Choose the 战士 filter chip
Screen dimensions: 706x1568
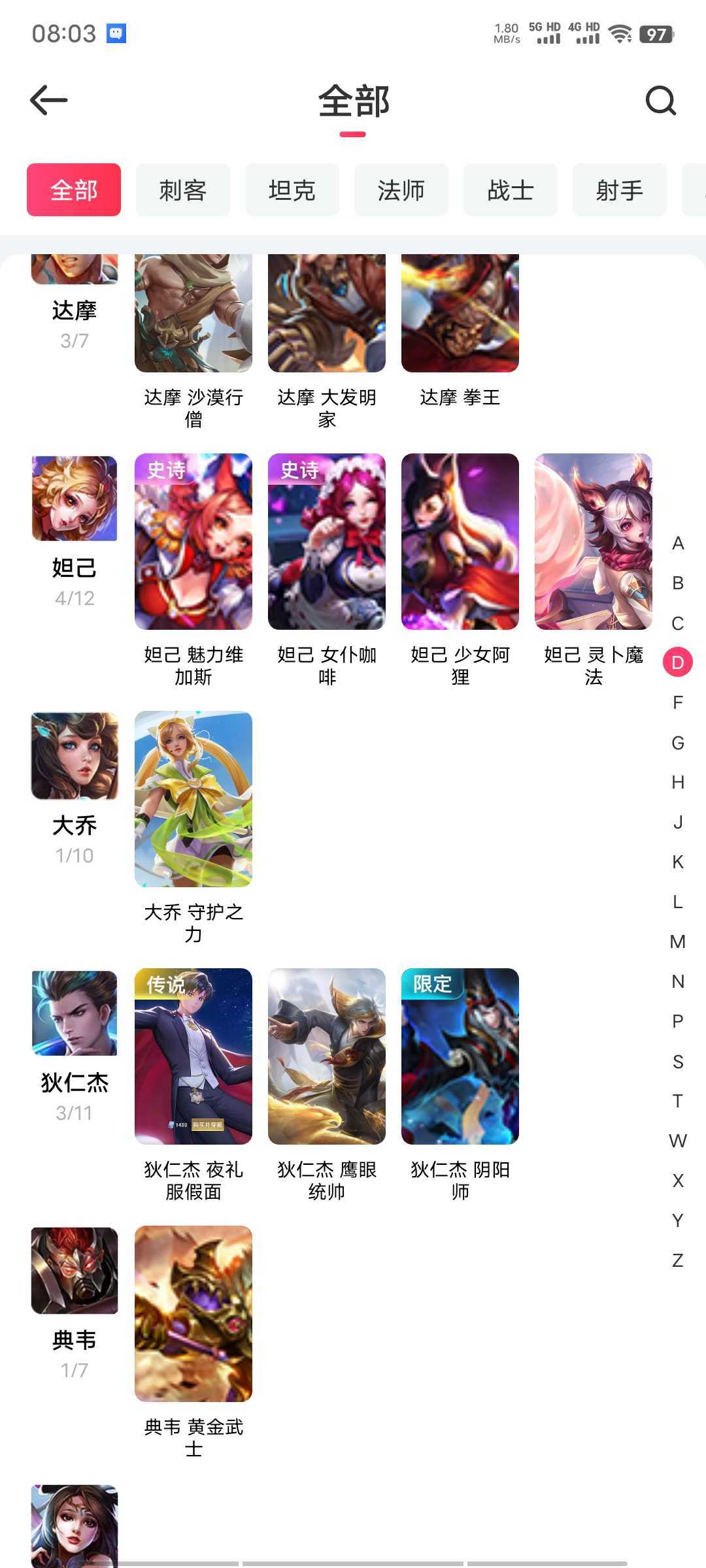pos(511,190)
